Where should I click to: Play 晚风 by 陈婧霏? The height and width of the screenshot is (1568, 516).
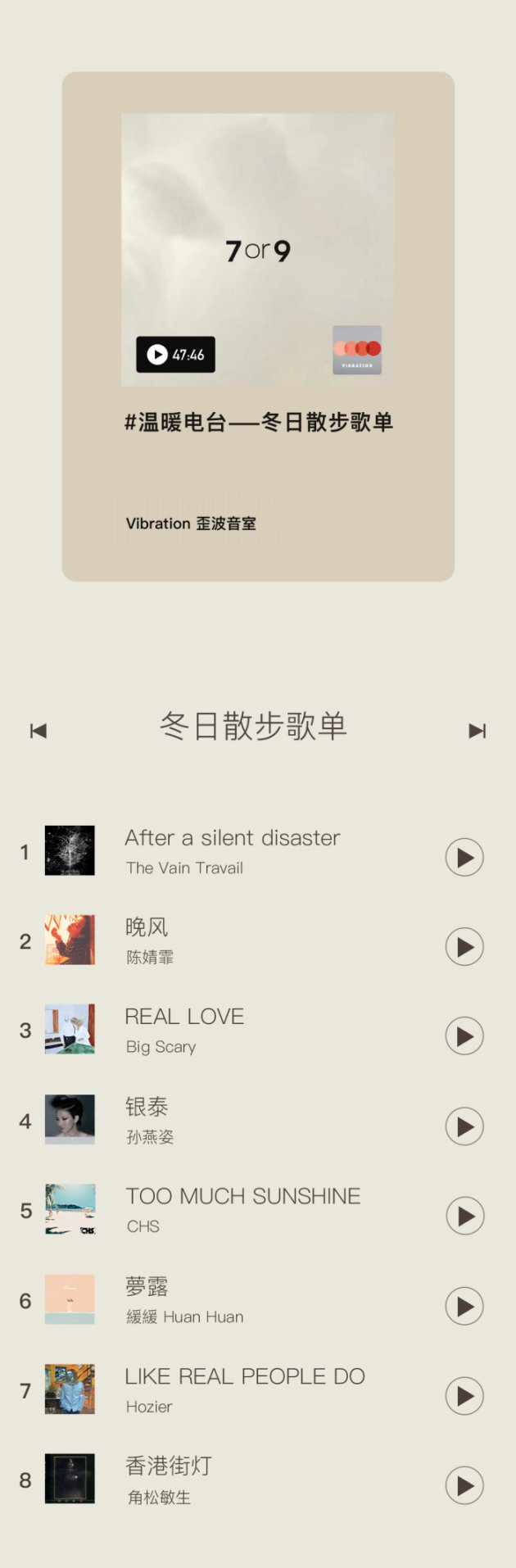click(464, 947)
